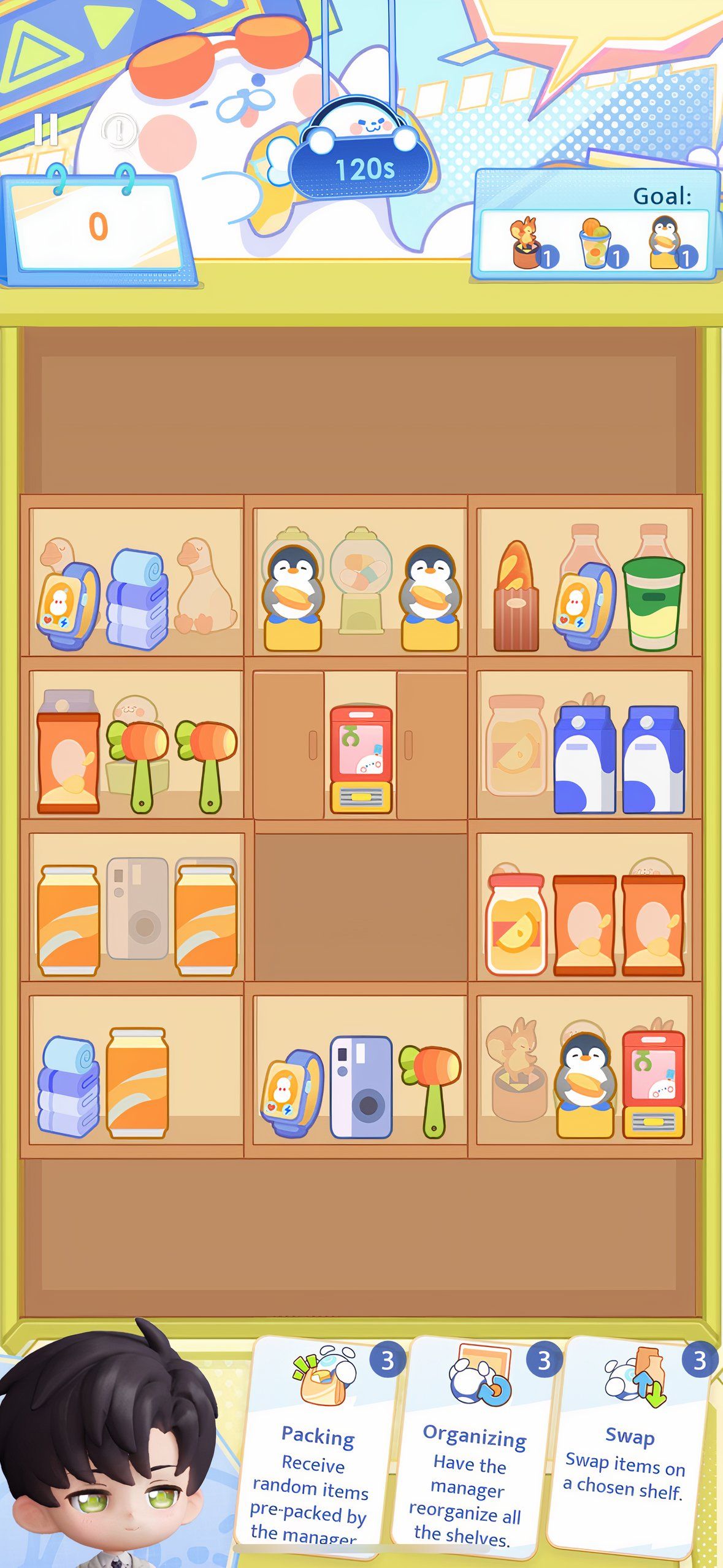
Task: Select the blue camera
Action: click(x=361, y=1087)
